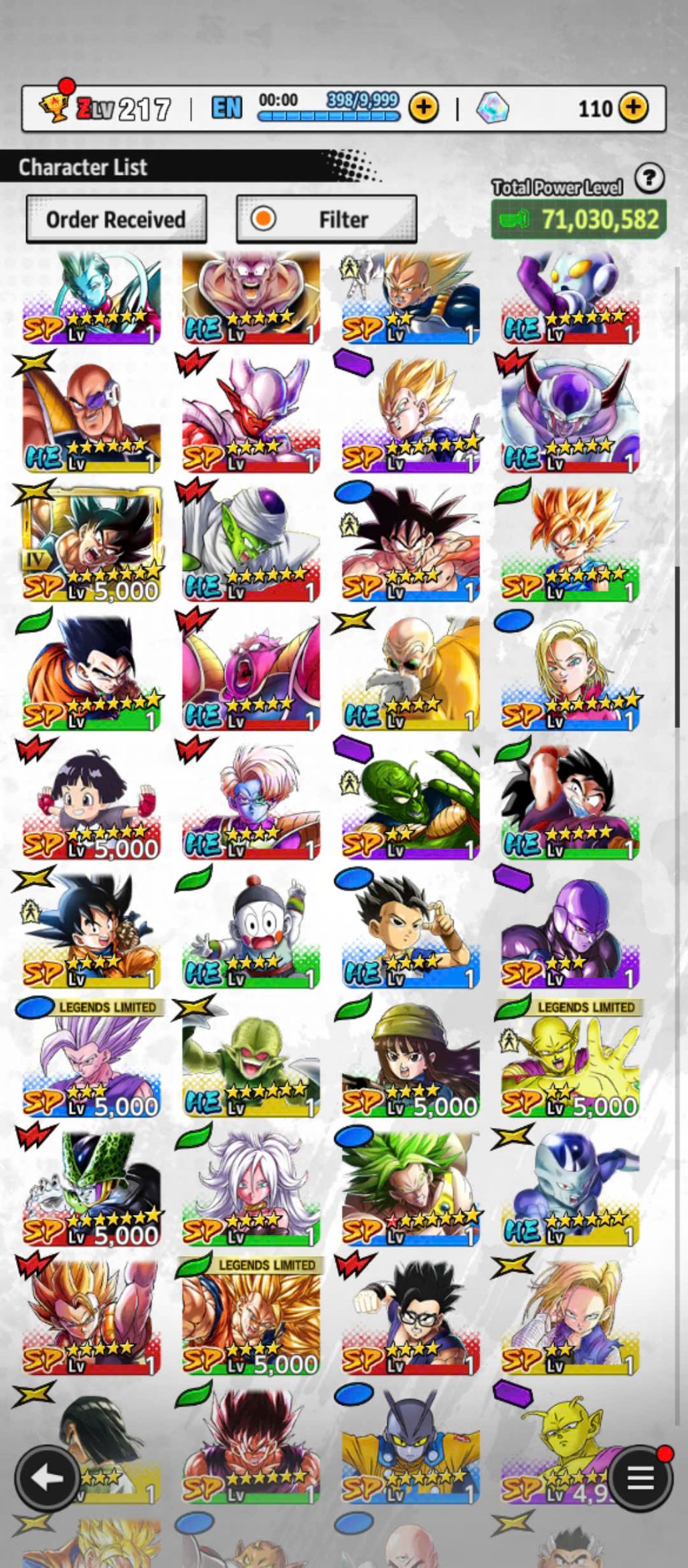Screen dimensions: 688x1568
Task: Open the Pan character card
Action: click(x=92, y=800)
